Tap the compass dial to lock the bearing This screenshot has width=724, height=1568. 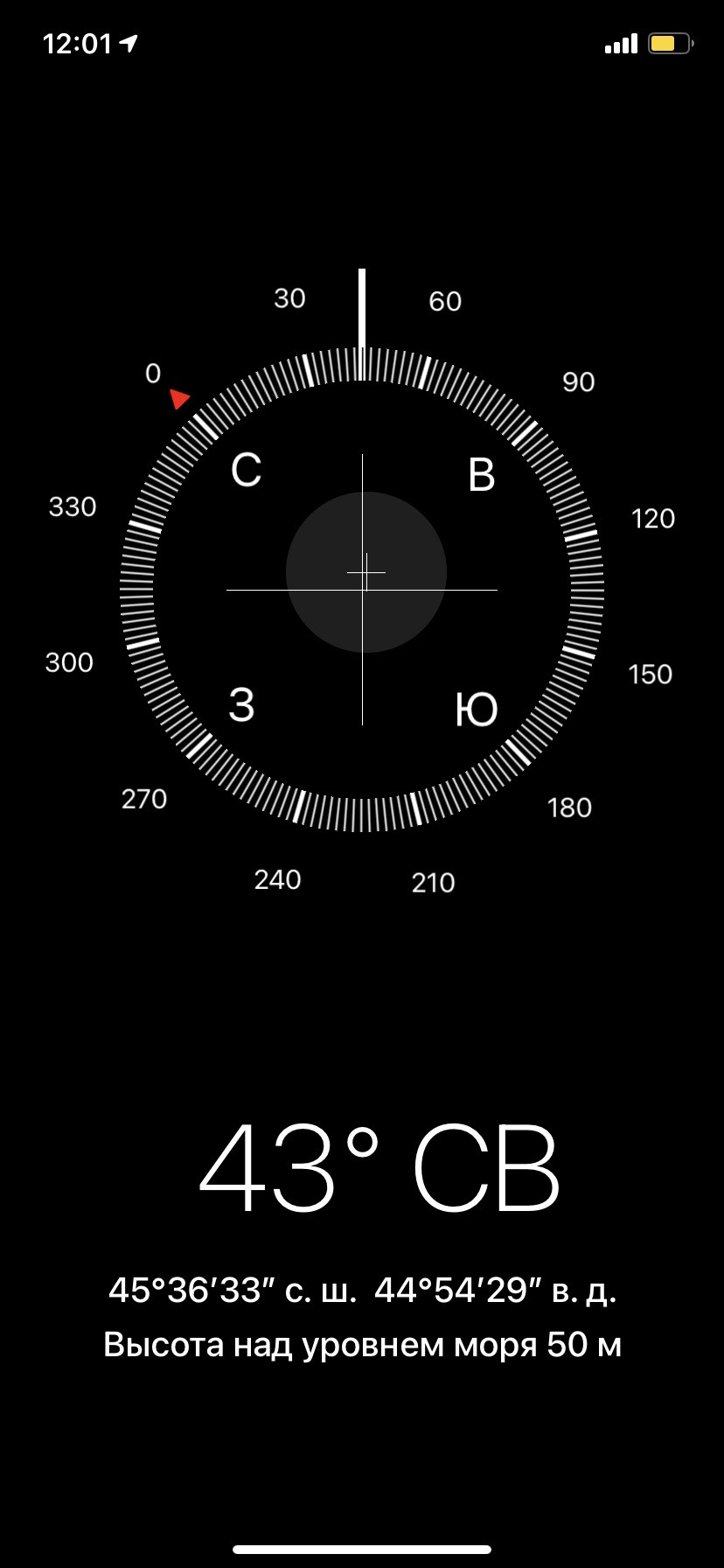[x=362, y=588]
